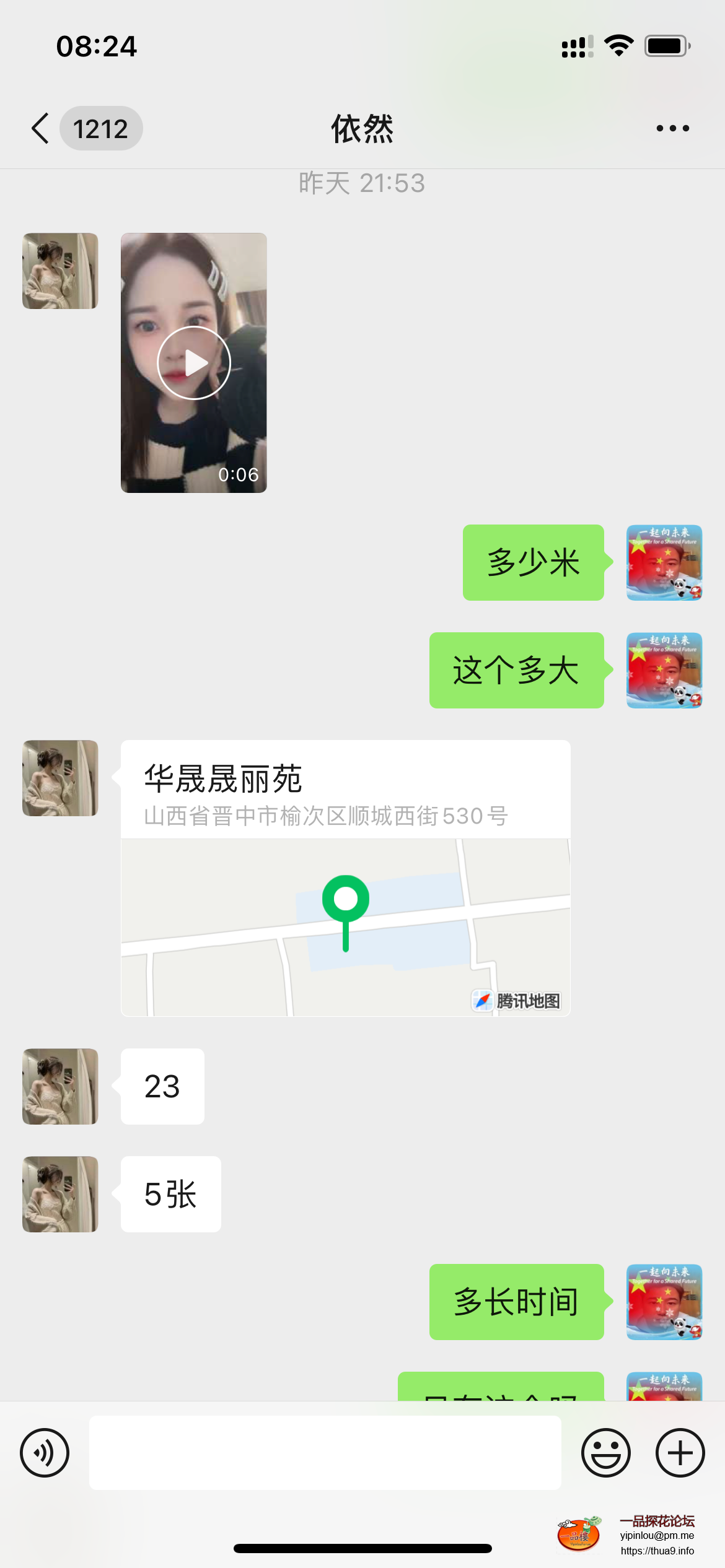Open the contact's profile picture next to '23'

[59, 1087]
